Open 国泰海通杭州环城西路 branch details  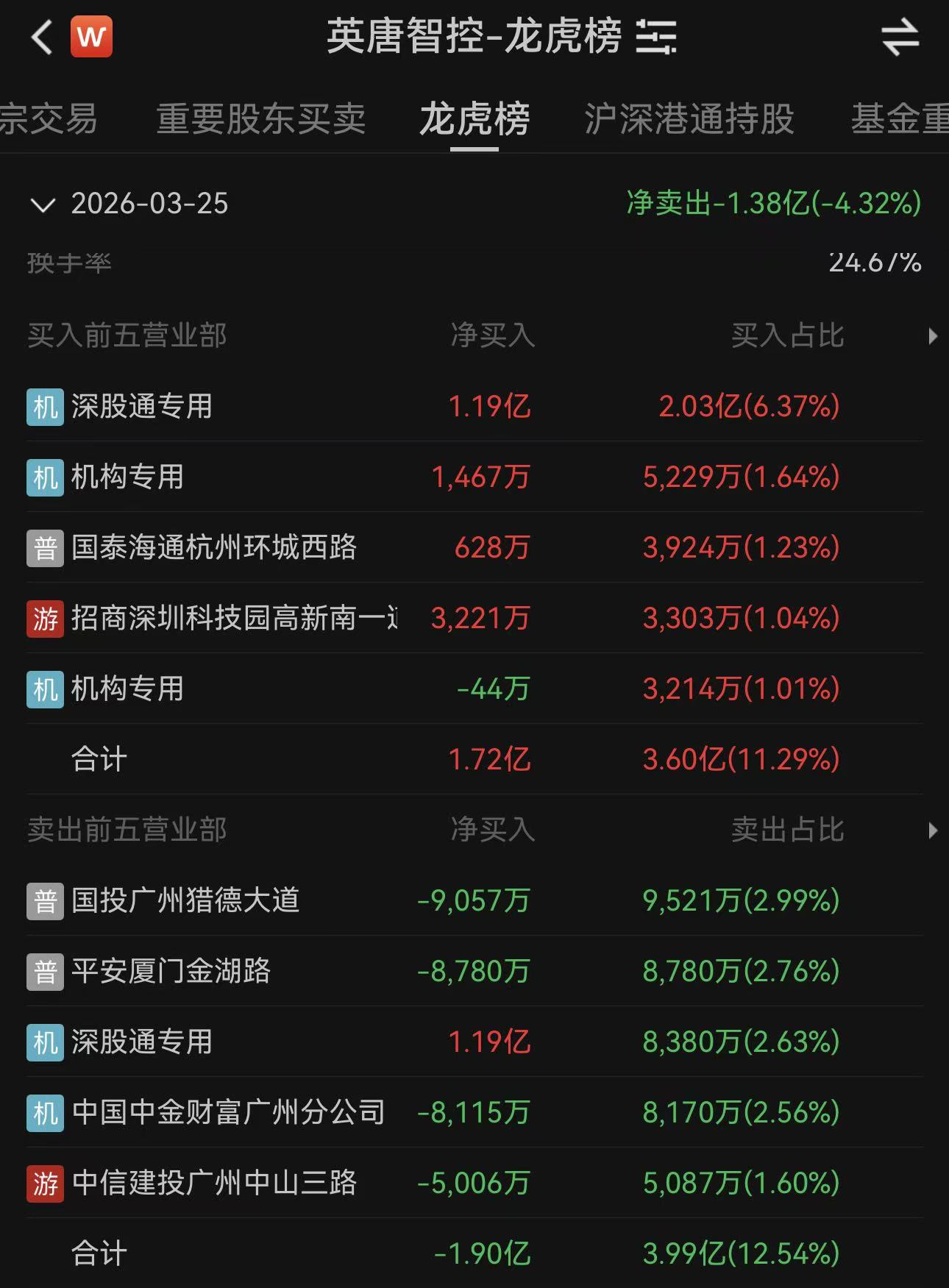pos(213,547)
